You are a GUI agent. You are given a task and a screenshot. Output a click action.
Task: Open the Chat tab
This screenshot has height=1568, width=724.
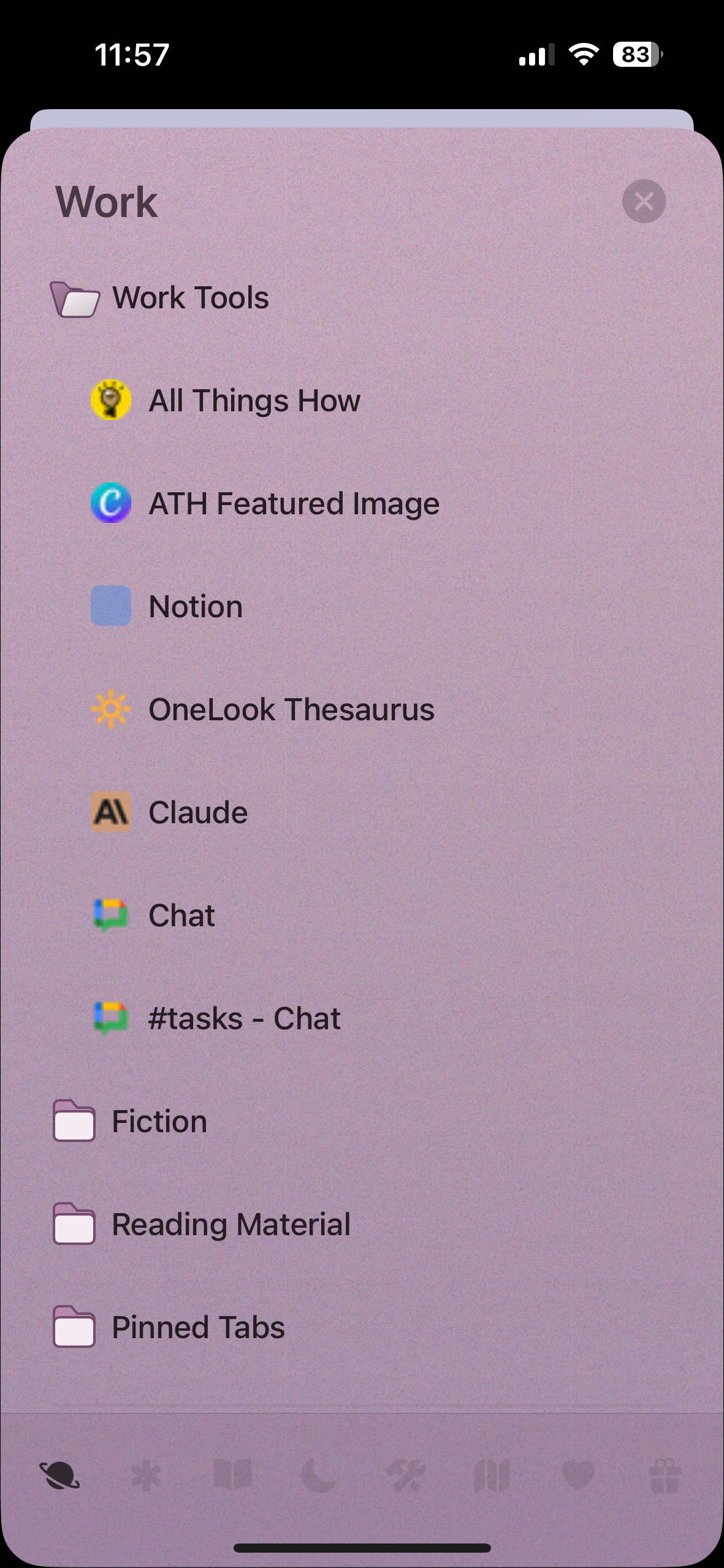point(181,916)
